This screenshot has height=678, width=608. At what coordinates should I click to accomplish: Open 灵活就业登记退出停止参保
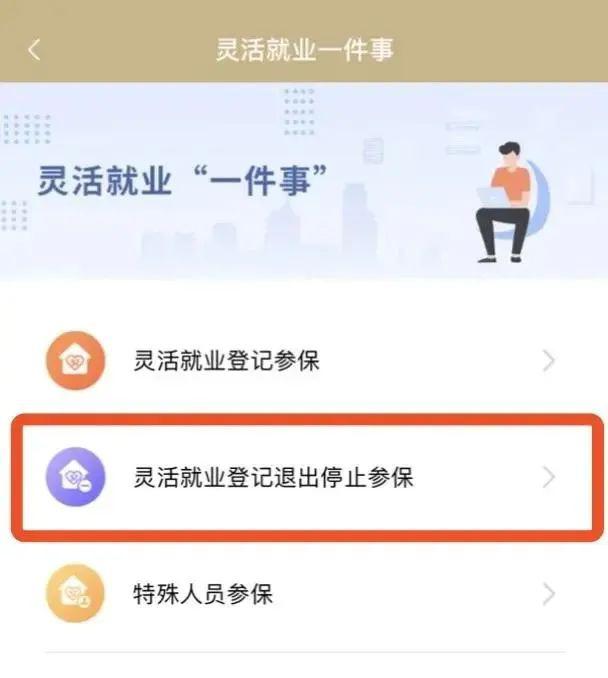coord(300,478)
